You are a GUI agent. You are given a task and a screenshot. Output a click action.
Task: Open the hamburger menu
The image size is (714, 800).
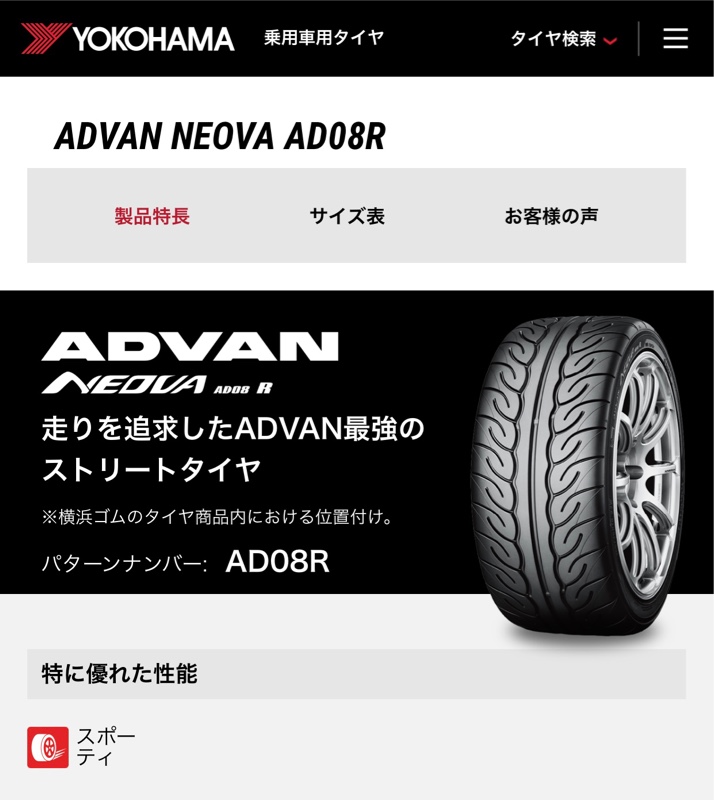[675, 39]
